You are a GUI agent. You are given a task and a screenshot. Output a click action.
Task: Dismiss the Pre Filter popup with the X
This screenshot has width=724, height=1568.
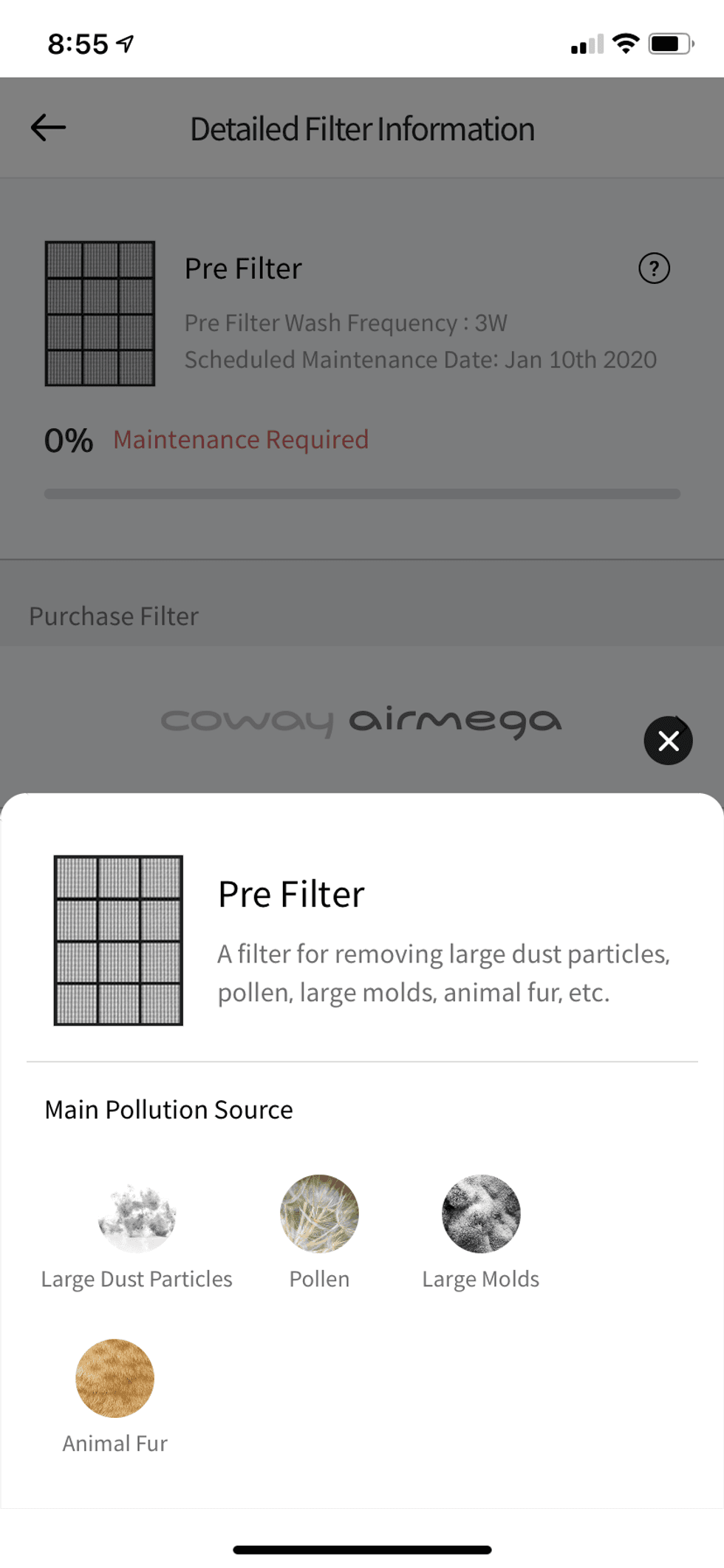pyautogui.click(x=668, y=740)
